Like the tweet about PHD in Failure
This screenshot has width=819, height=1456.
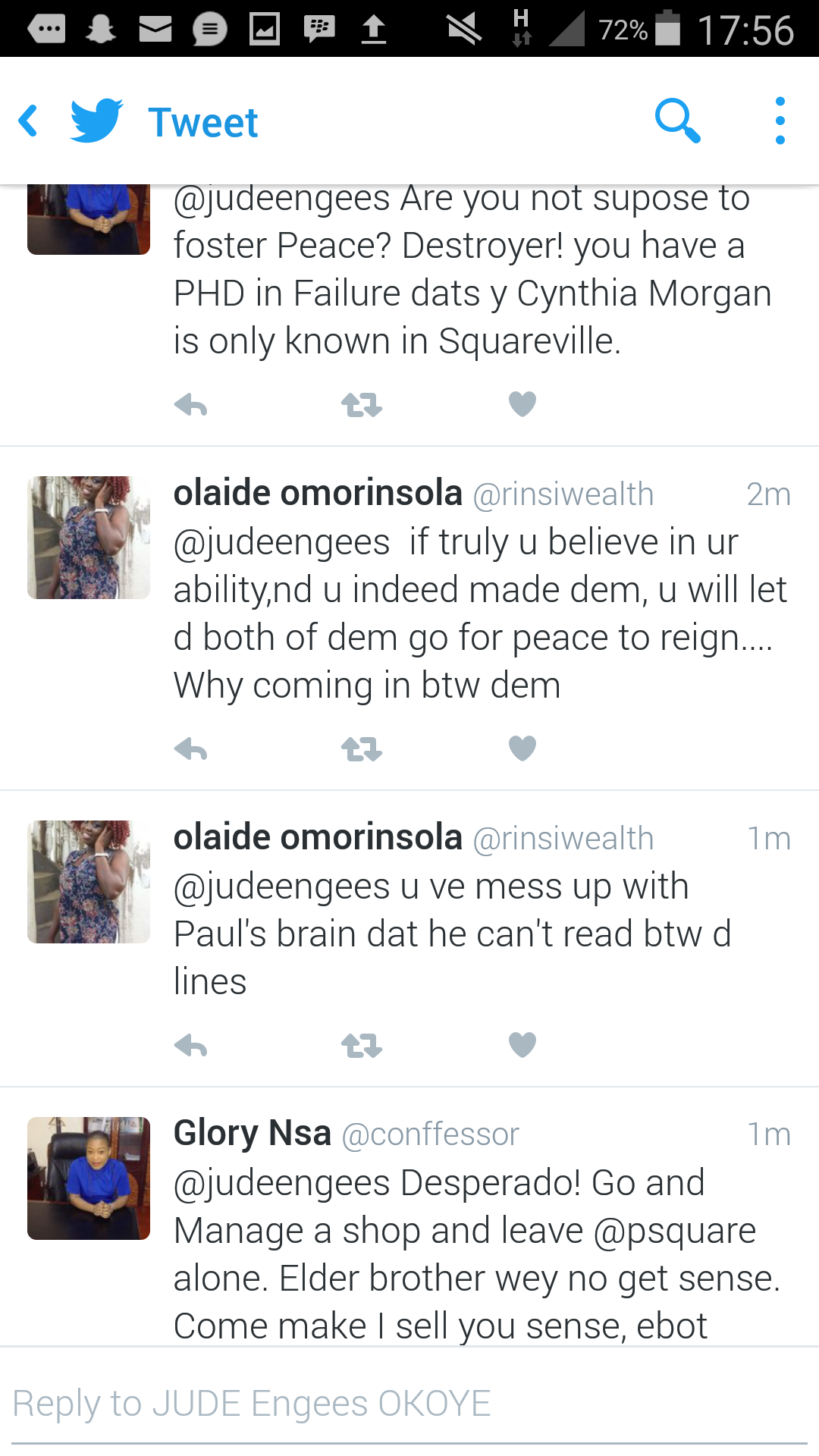522,404
